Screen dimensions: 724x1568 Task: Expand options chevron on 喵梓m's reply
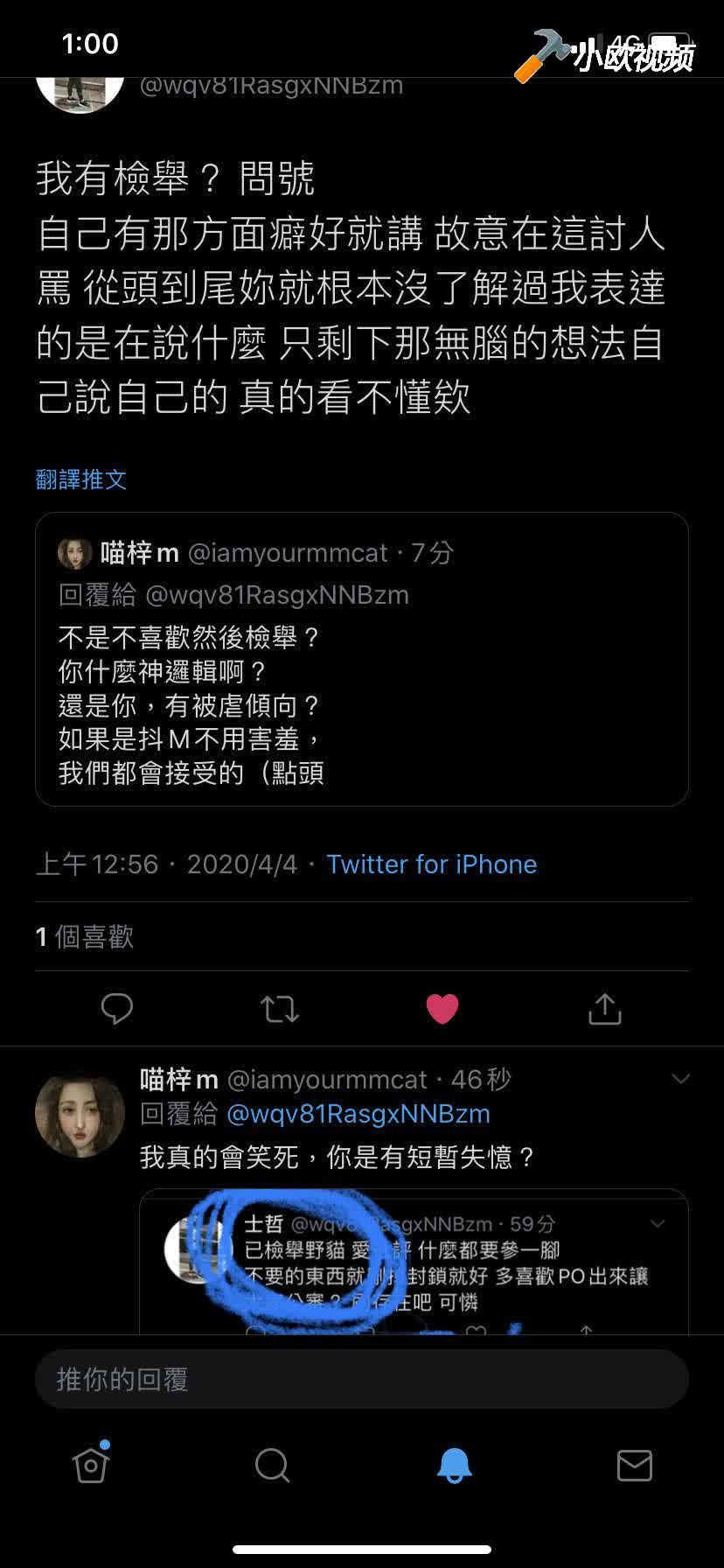[680, 1079]
